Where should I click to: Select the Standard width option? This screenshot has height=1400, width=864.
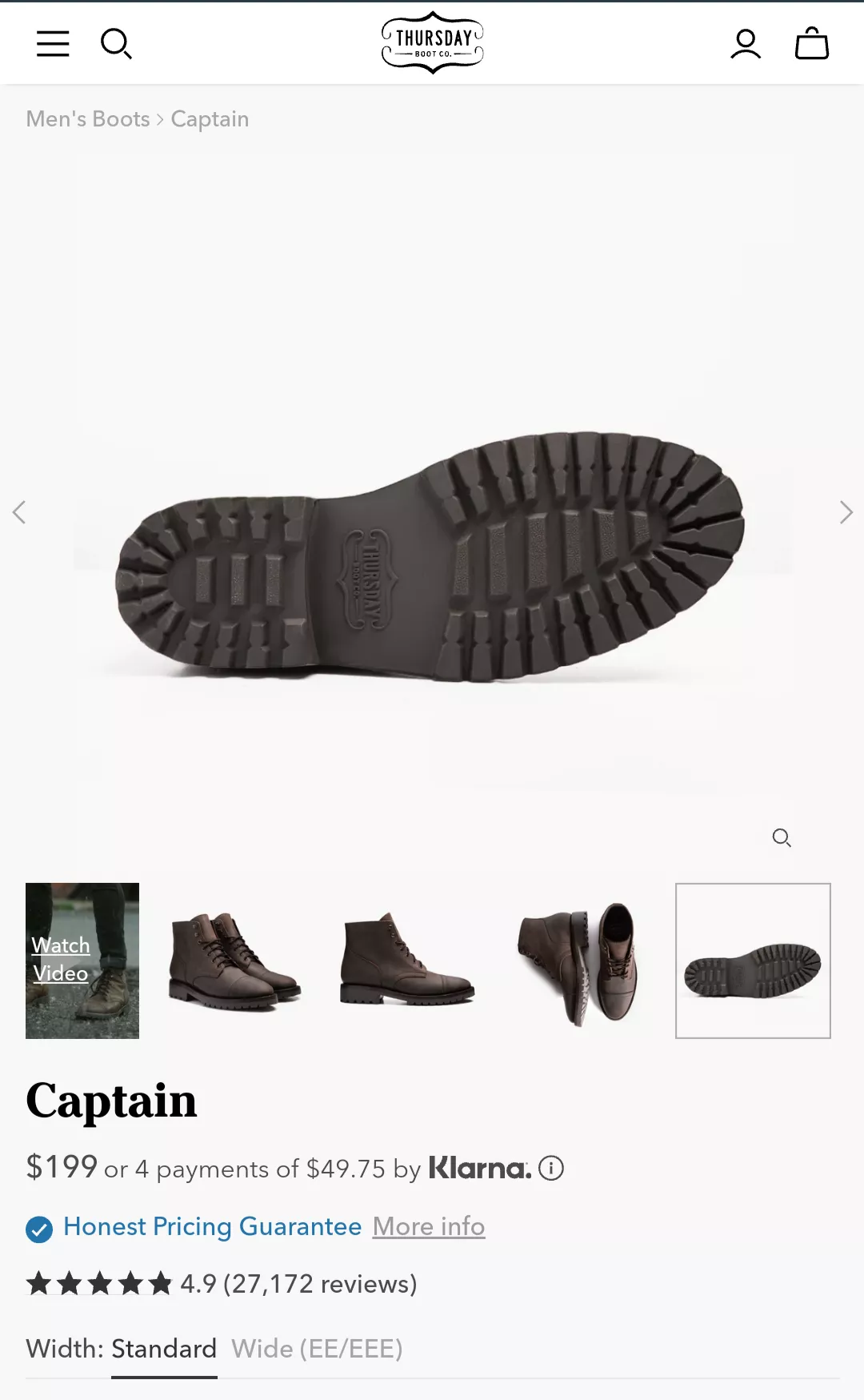(x=164, y=1349)
